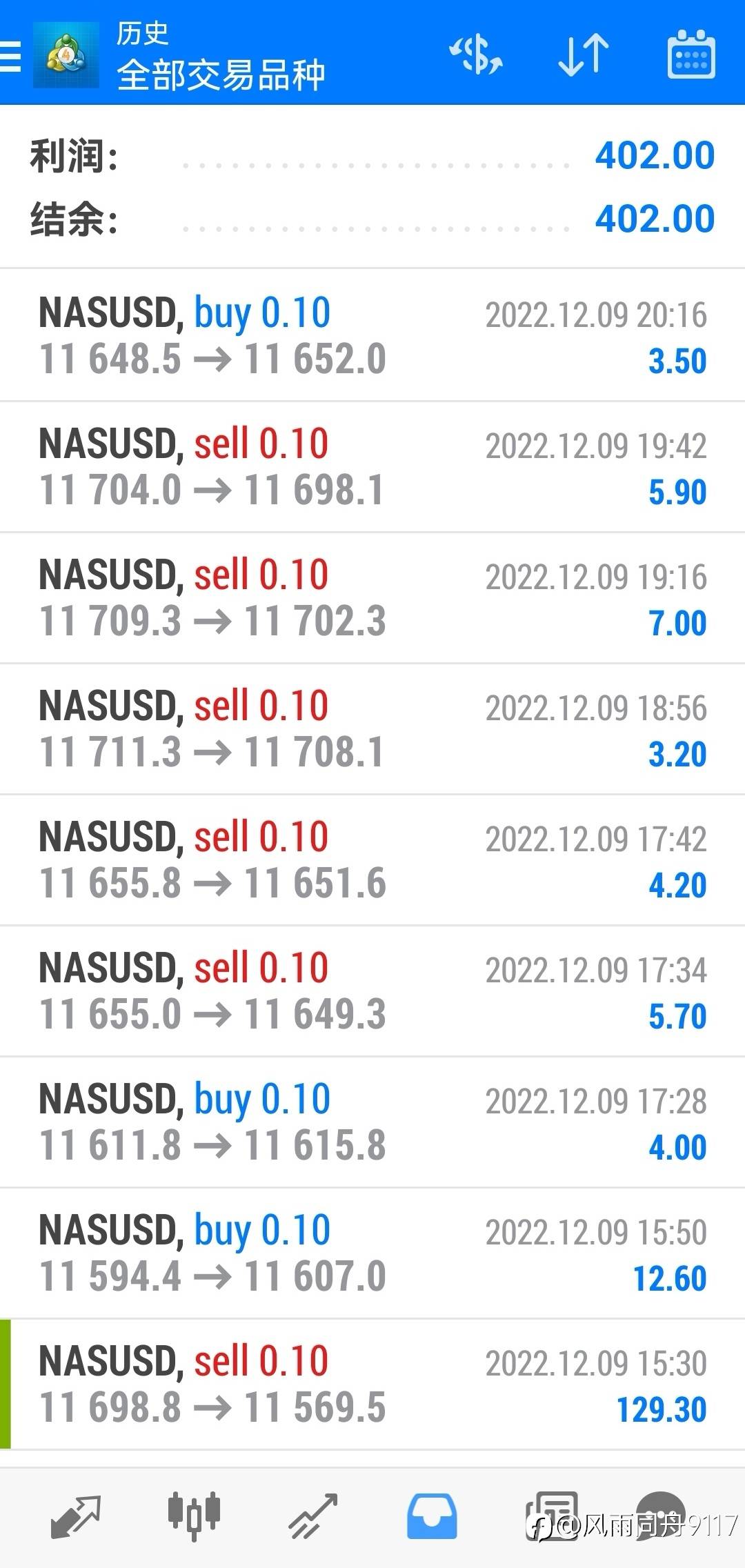Select the NASUSD sell trade from 19:42
The image size is (745, 1568).
pos(372,467)
